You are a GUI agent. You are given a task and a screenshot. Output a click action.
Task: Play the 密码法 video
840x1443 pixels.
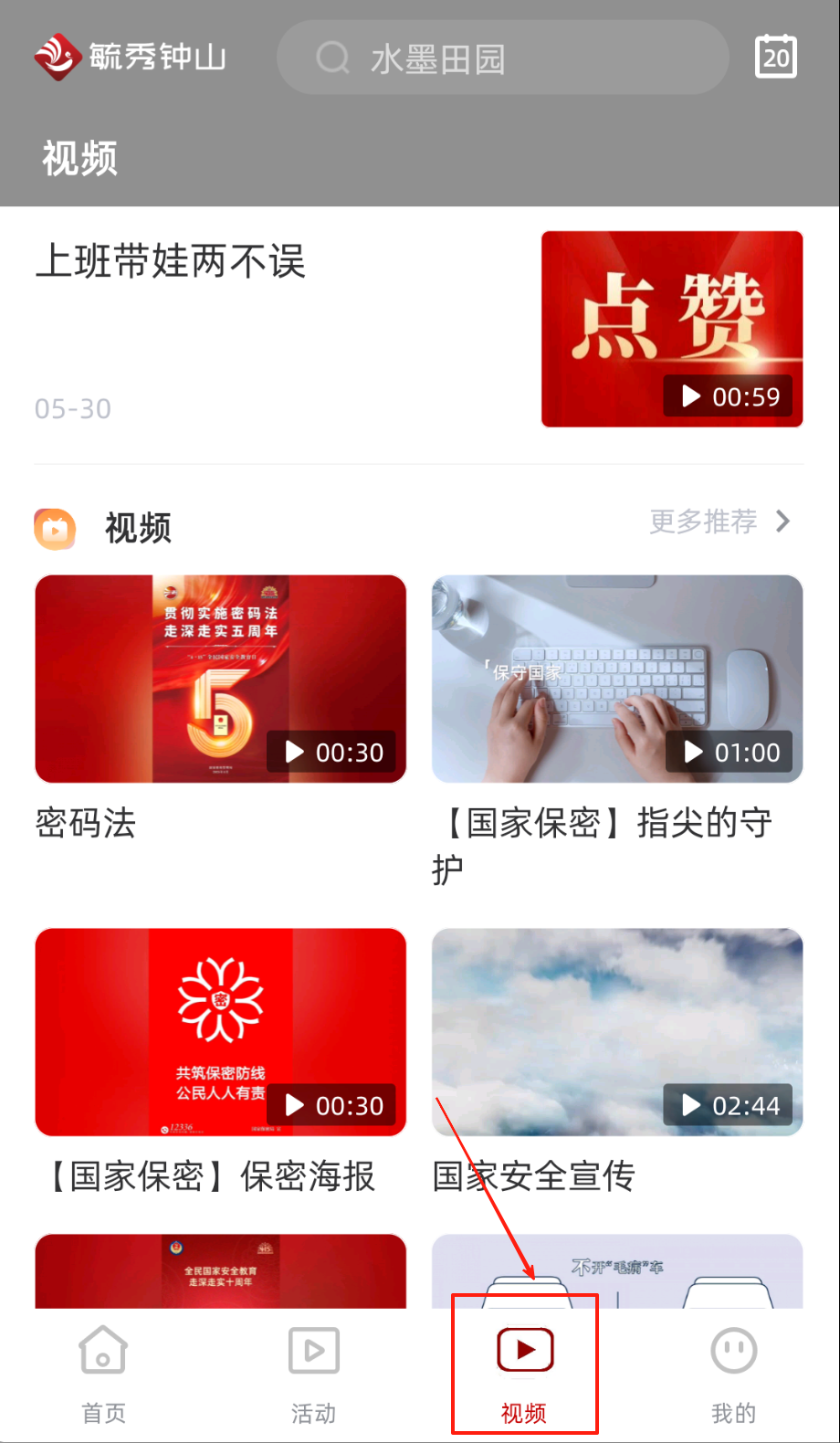220,679
